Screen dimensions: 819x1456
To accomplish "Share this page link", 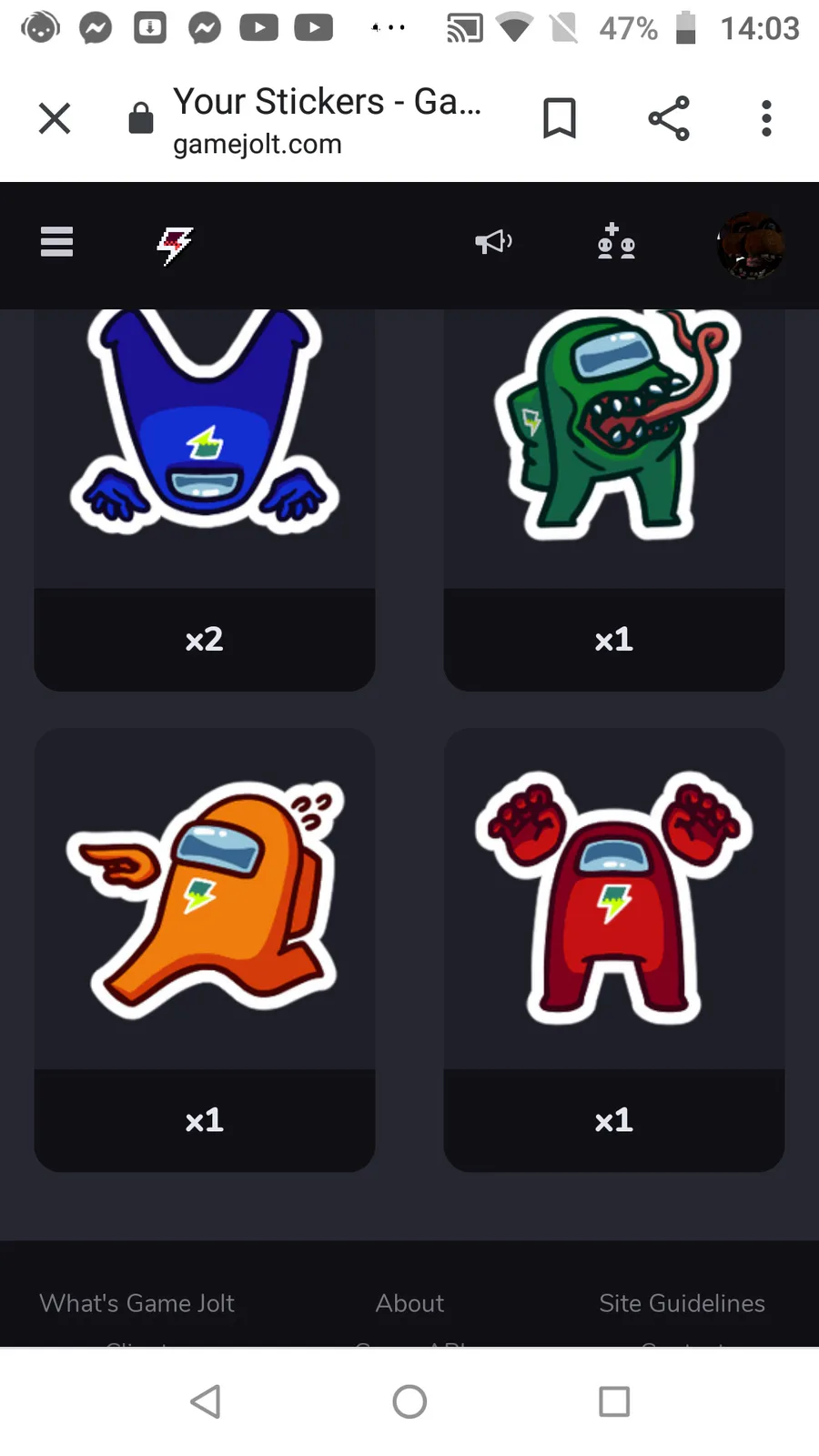I will coord(669,118).
